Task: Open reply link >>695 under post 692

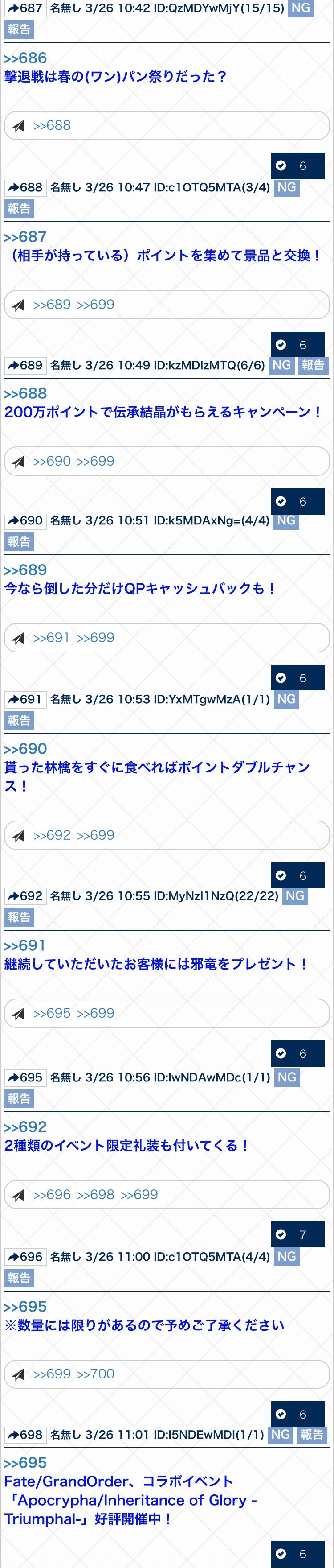Action: (52, 1013)
